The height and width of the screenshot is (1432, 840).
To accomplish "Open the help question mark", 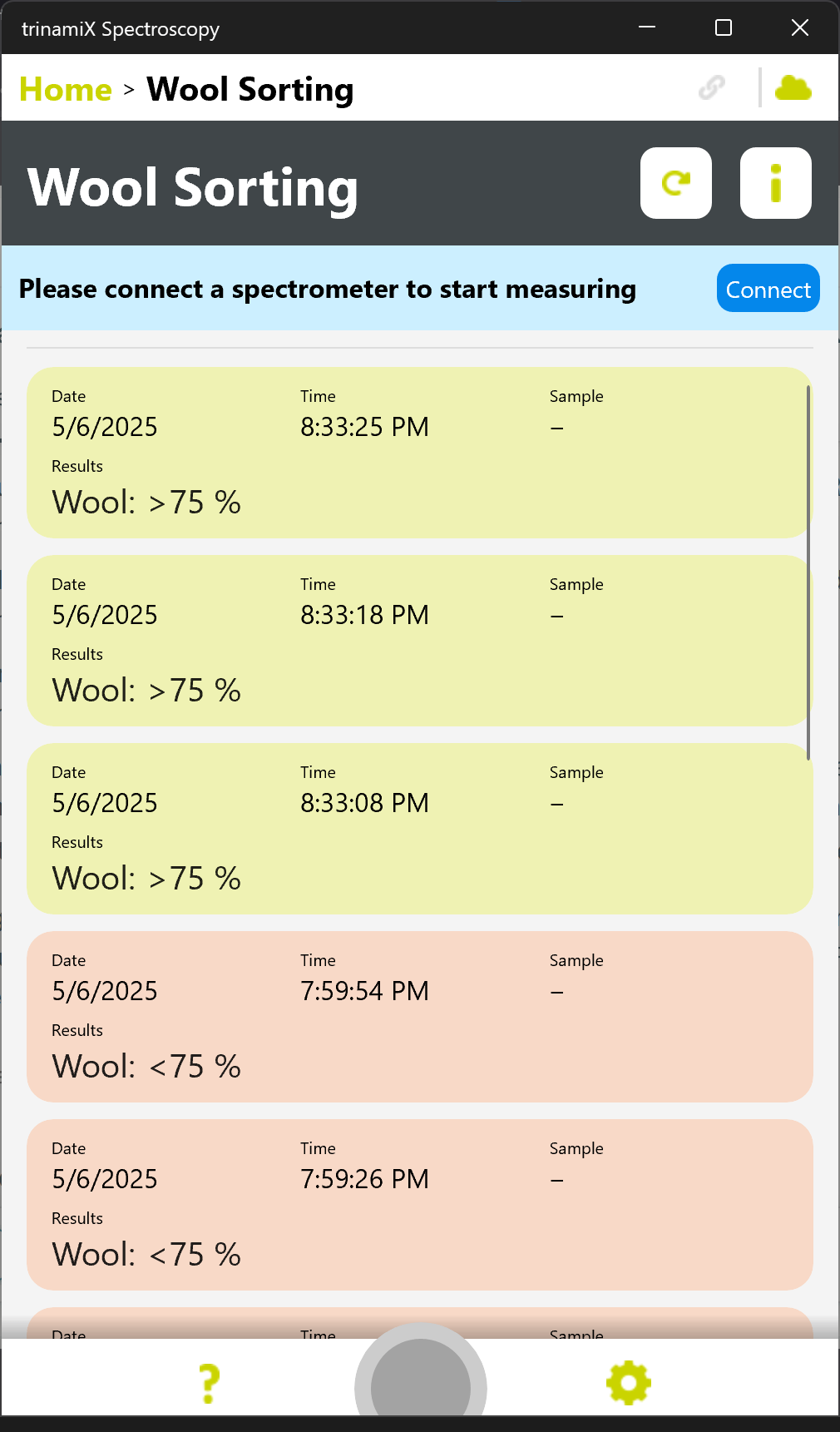I will pyautogui.click(x=210, y=1383).
